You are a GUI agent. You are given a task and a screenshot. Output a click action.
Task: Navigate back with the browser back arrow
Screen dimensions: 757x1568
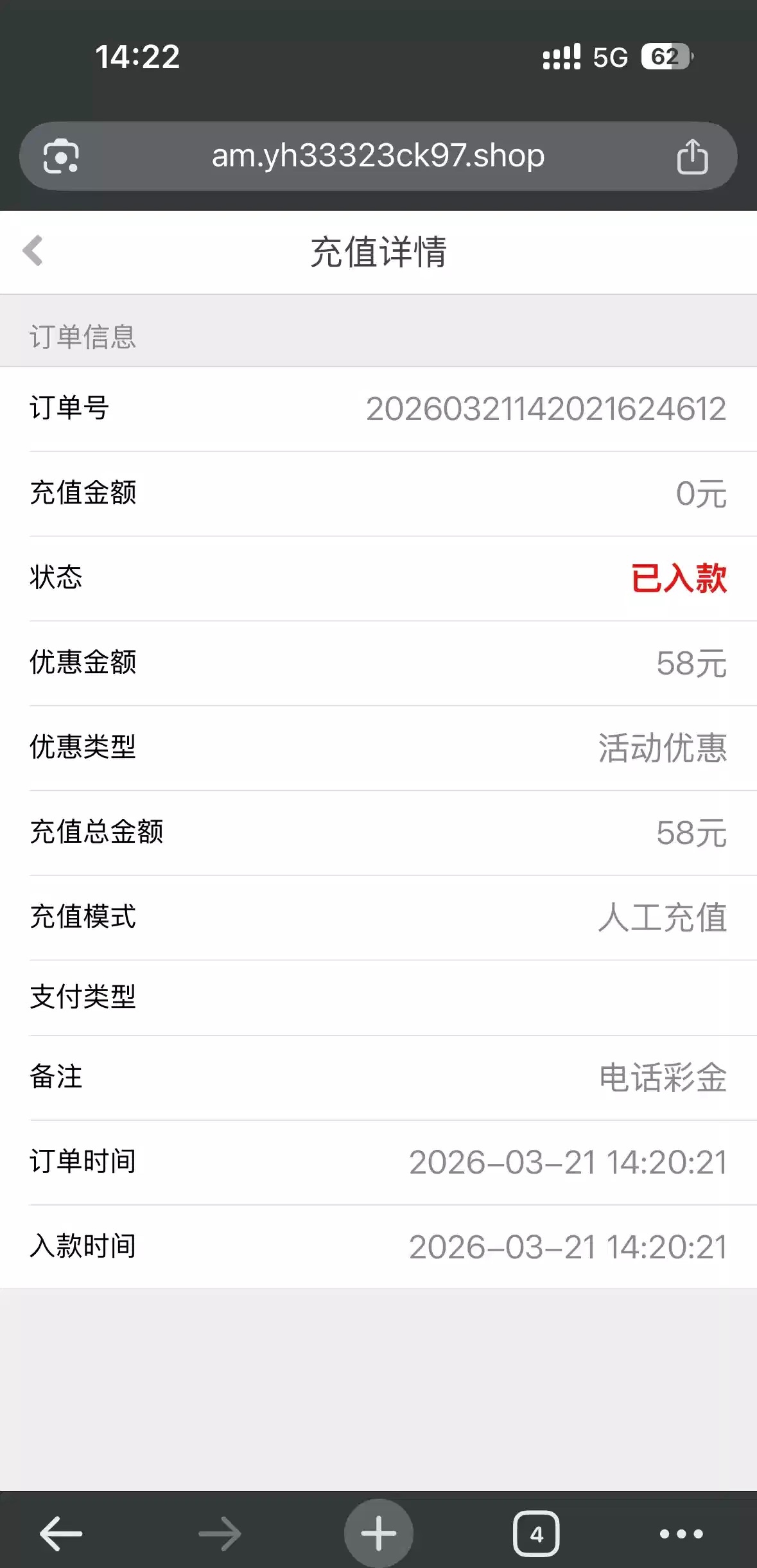coord(61,1533)
